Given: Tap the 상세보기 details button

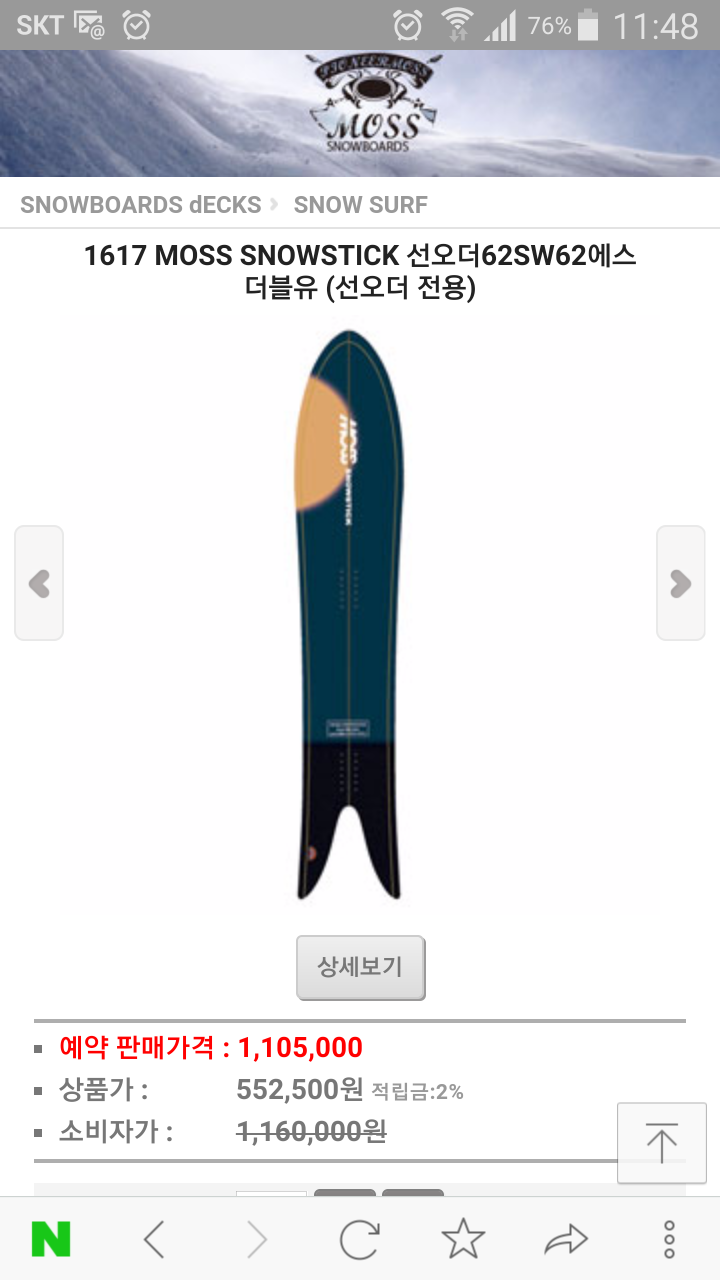Looking at the screenshot, I should [360, 967].
